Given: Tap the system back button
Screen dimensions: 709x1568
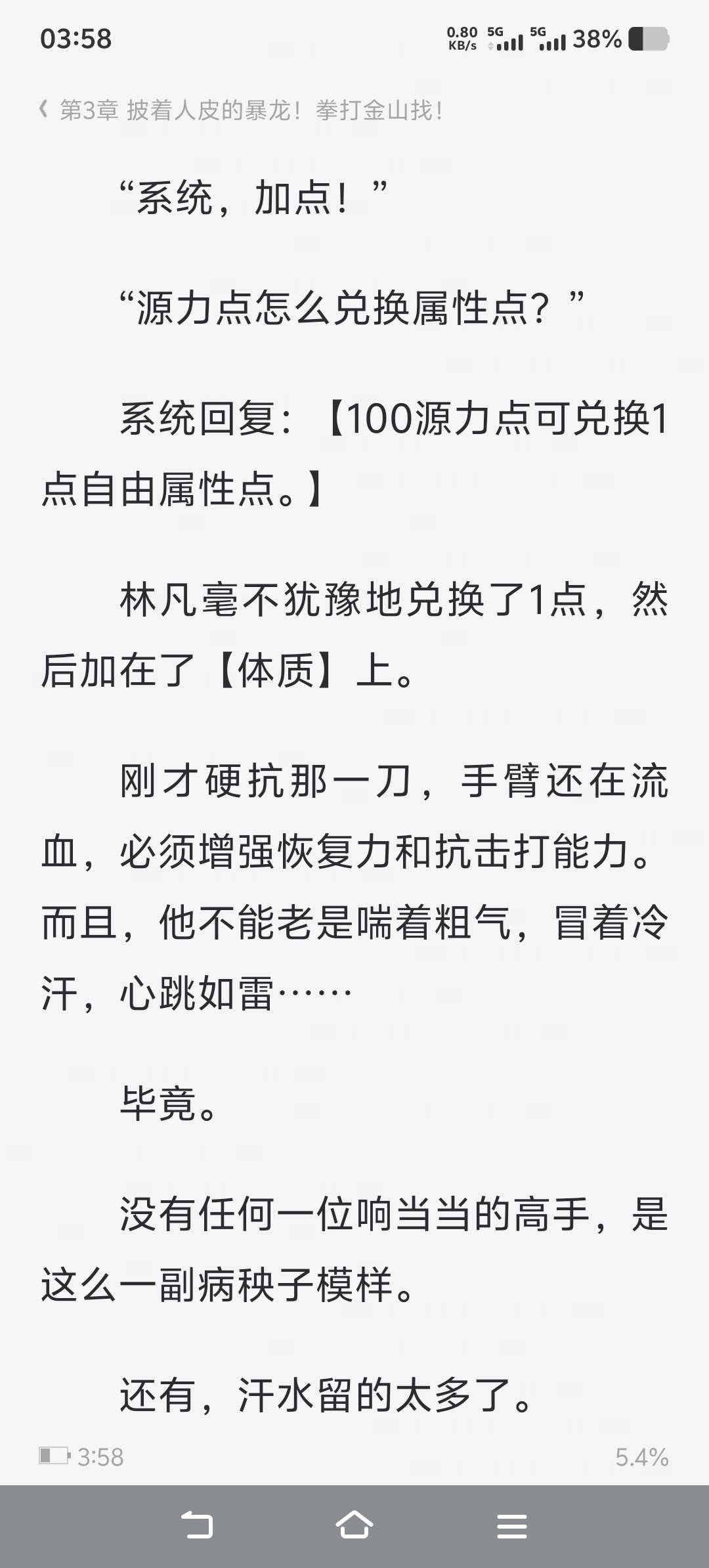Looking at the screenshot, I should (x=197, y=1525).
